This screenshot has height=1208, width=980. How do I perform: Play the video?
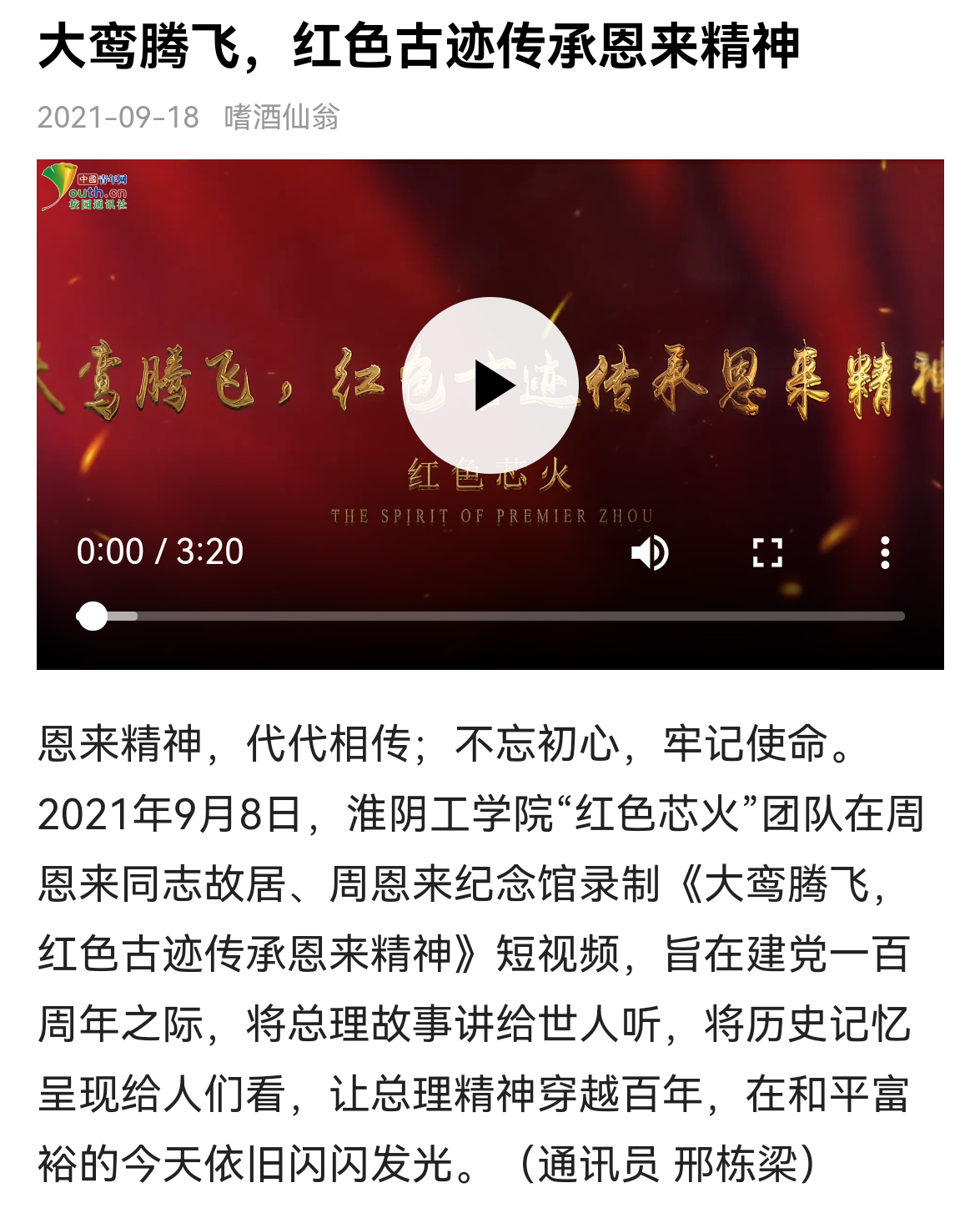490,385
